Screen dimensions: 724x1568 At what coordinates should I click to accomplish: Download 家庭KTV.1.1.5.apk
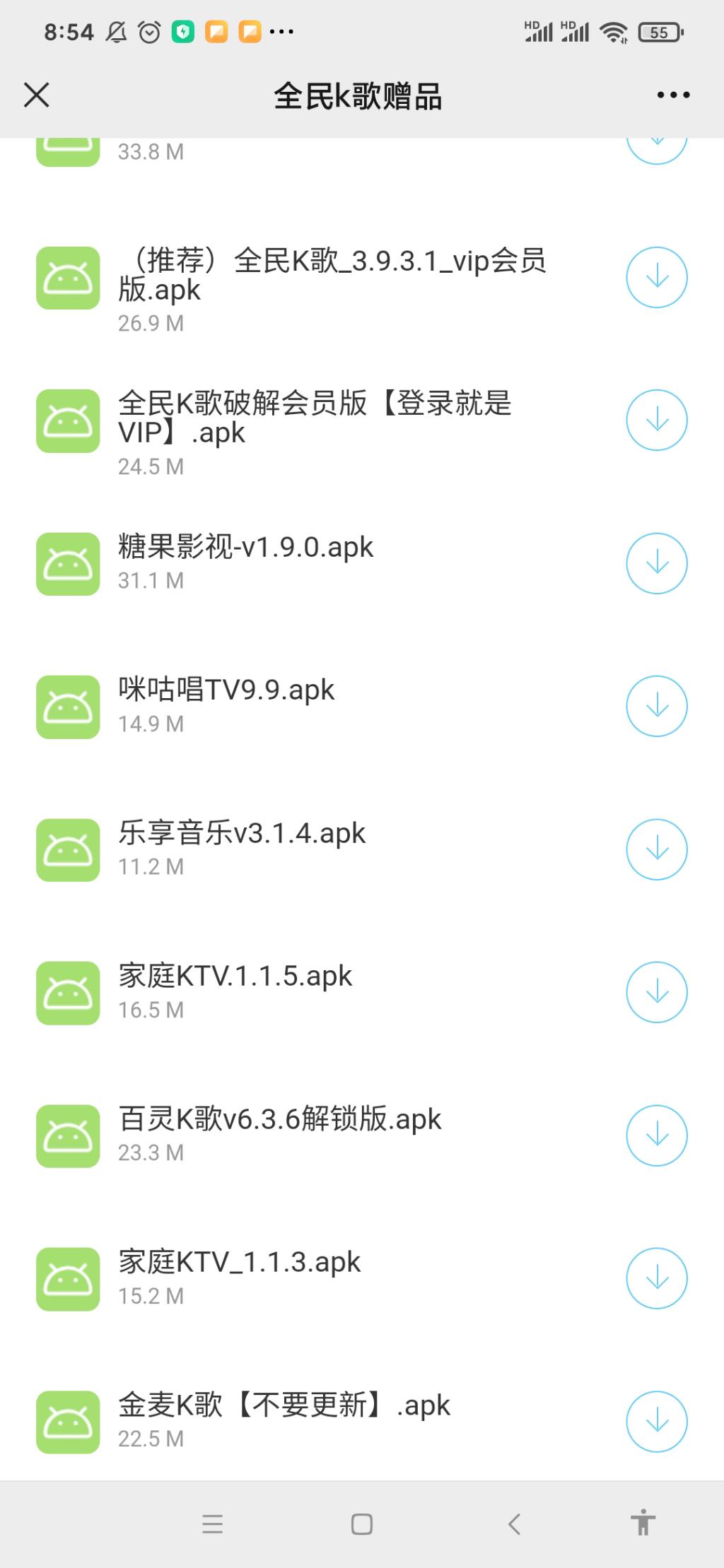tap(656, 992)
